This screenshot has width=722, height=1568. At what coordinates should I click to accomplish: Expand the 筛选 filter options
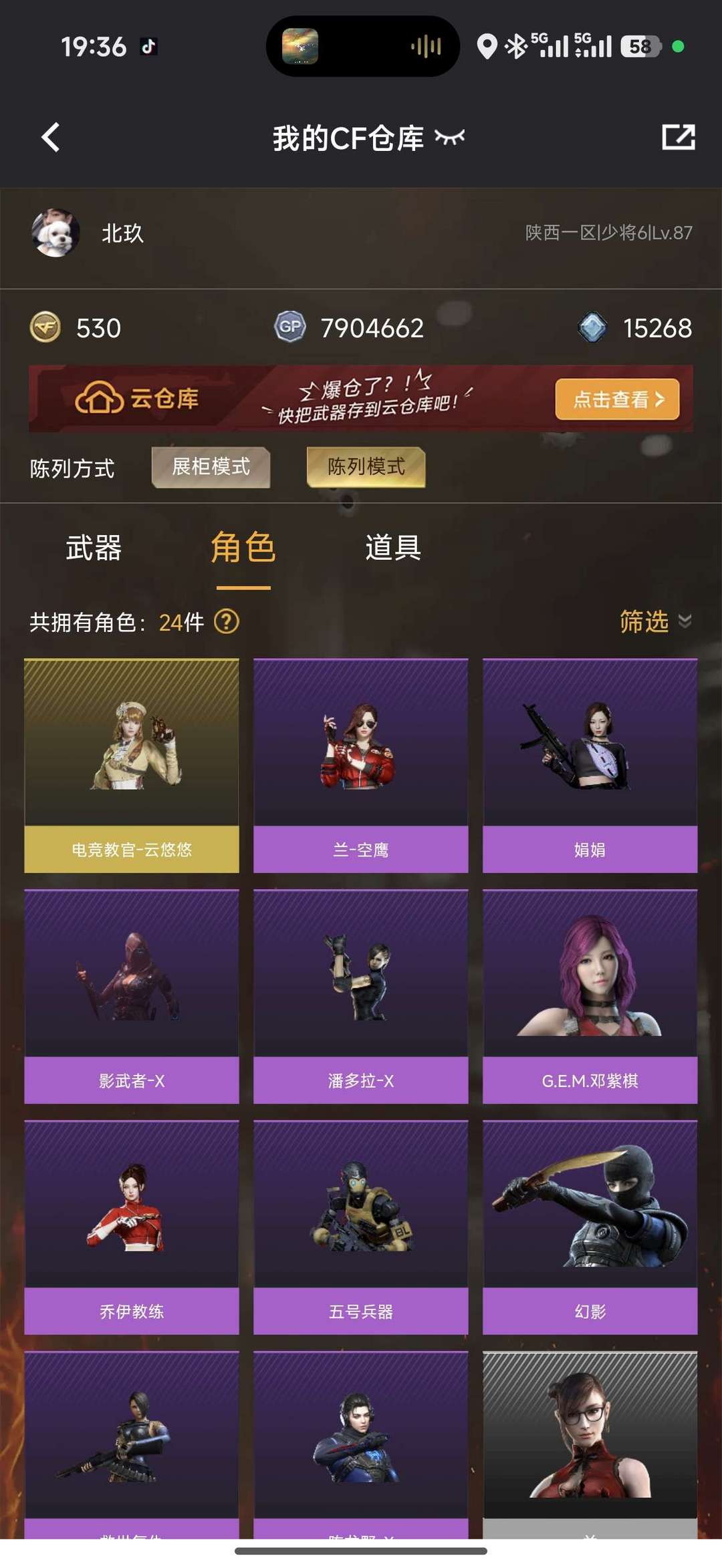[x=644, y=621]
